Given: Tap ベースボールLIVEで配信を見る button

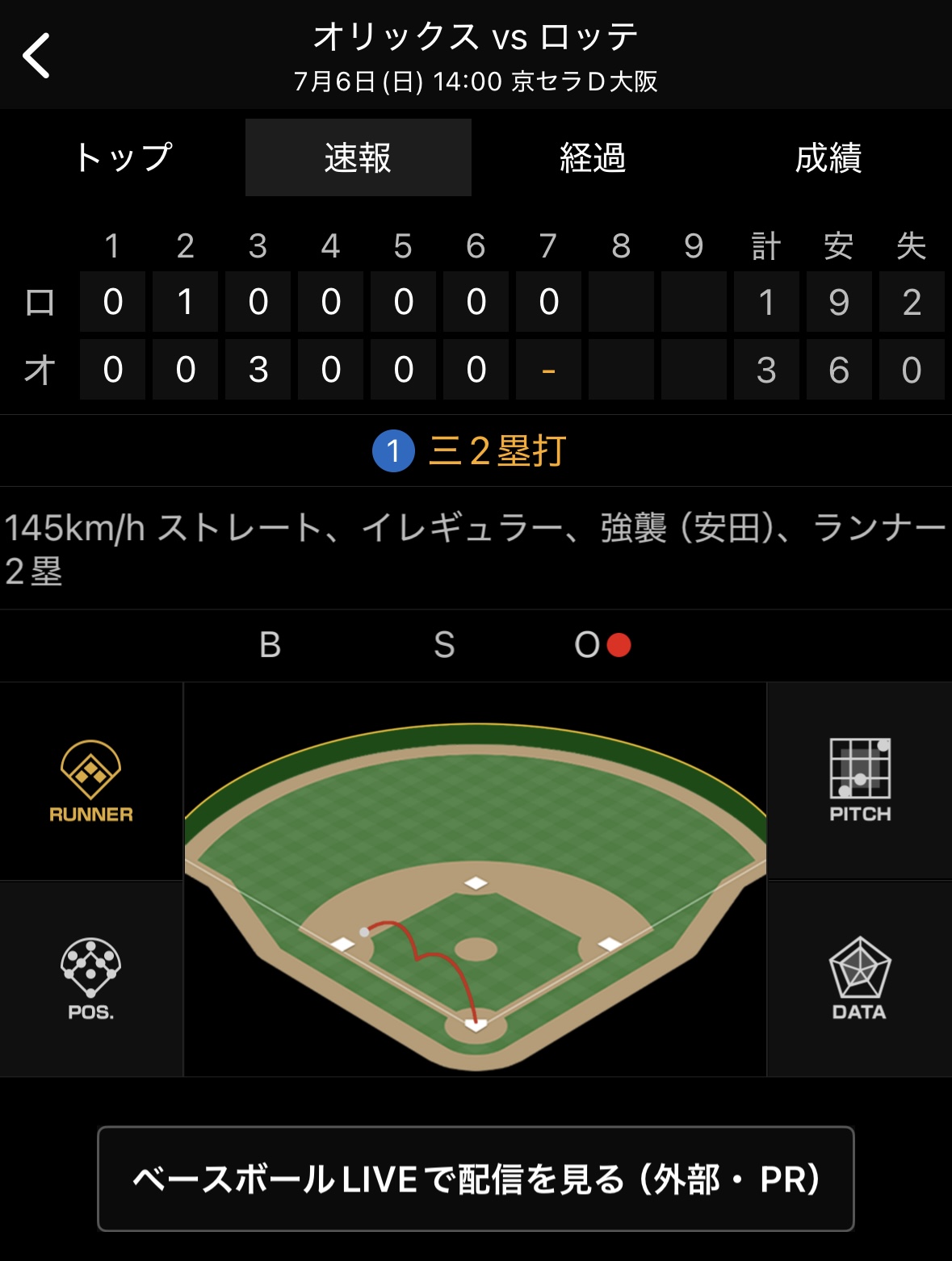Looking at the screenshot, I should point(476,1179).
